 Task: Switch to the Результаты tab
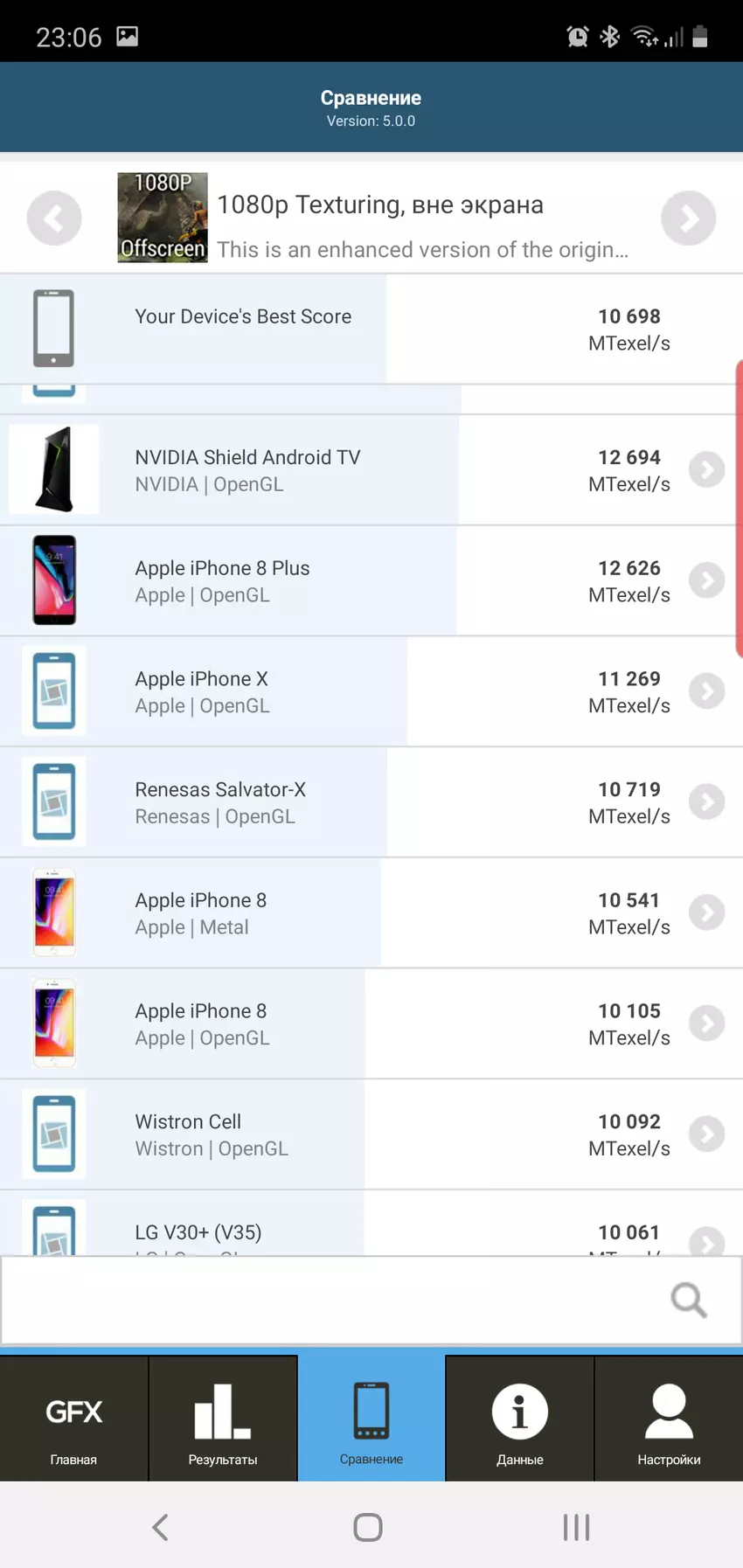[223, 1419]
